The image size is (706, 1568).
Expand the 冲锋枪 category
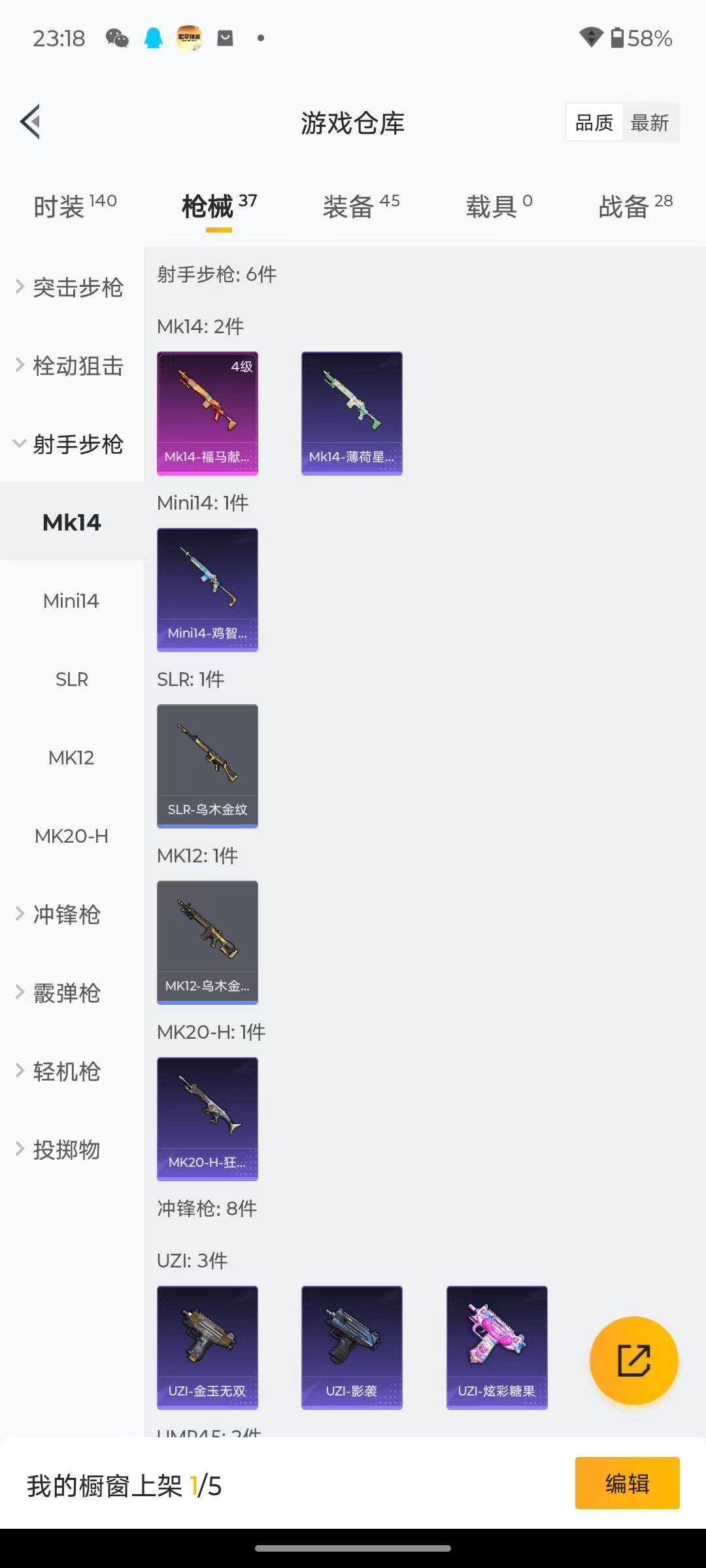coord(65,915)
